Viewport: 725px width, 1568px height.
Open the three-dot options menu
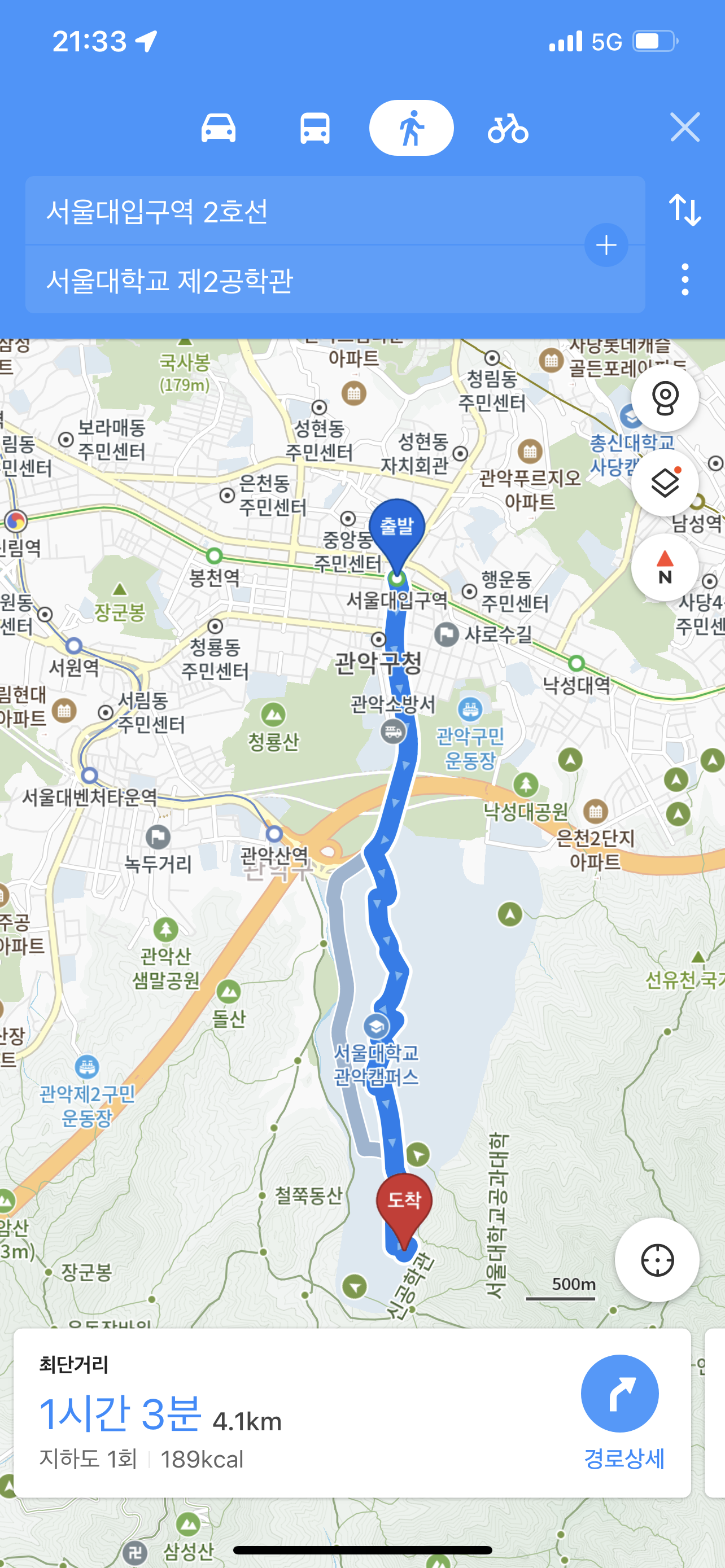(685, 280)
